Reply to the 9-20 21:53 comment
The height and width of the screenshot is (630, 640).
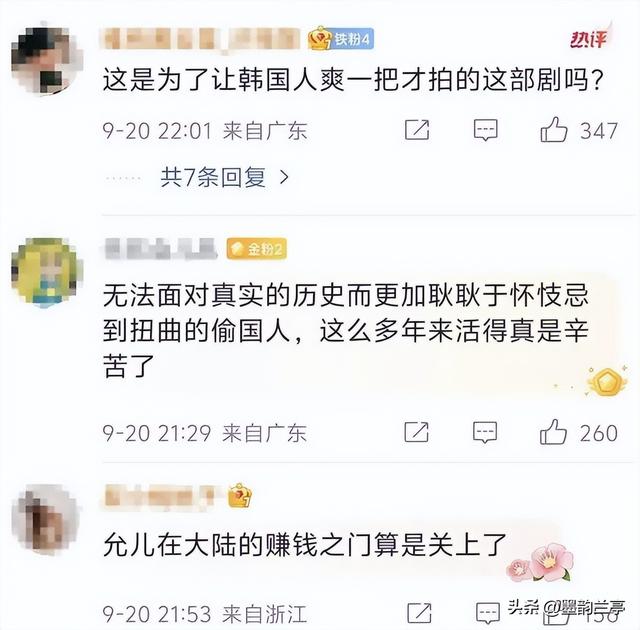click(x=486, y=608)
